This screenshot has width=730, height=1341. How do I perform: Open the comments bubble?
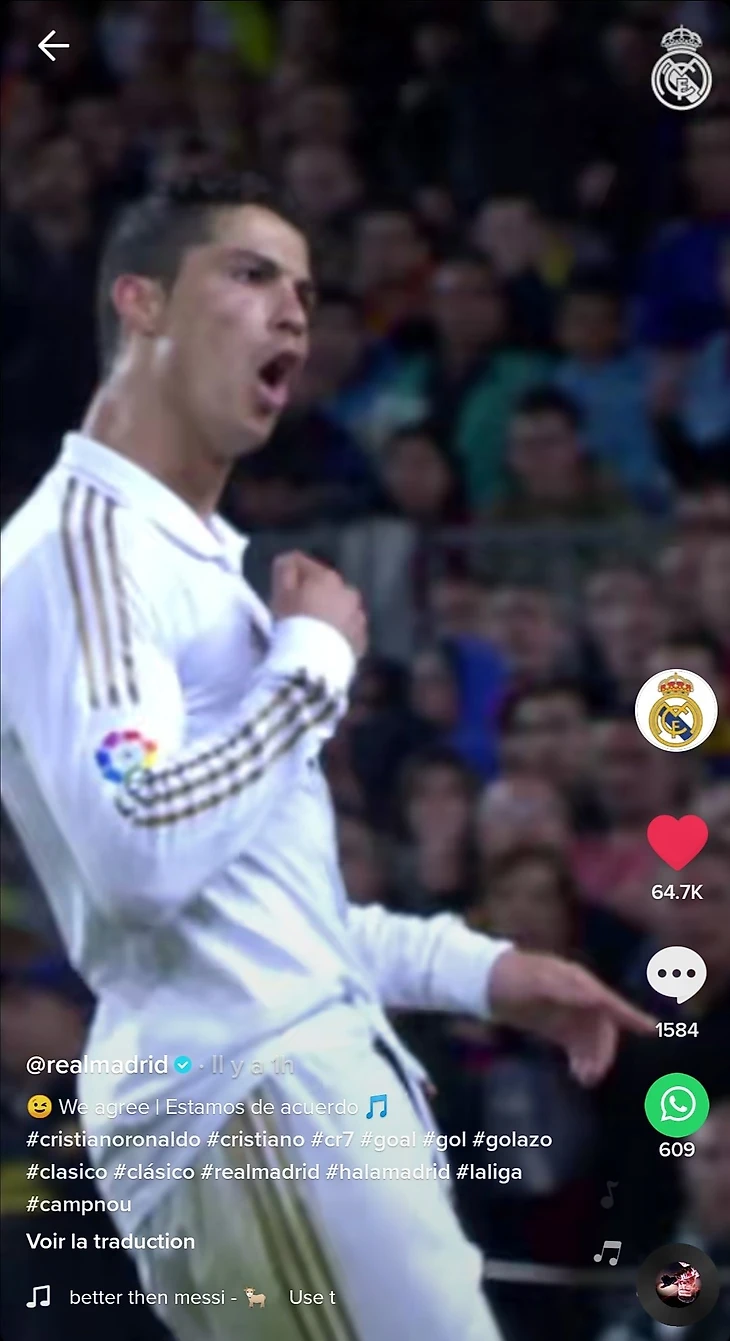click(676, 975)
